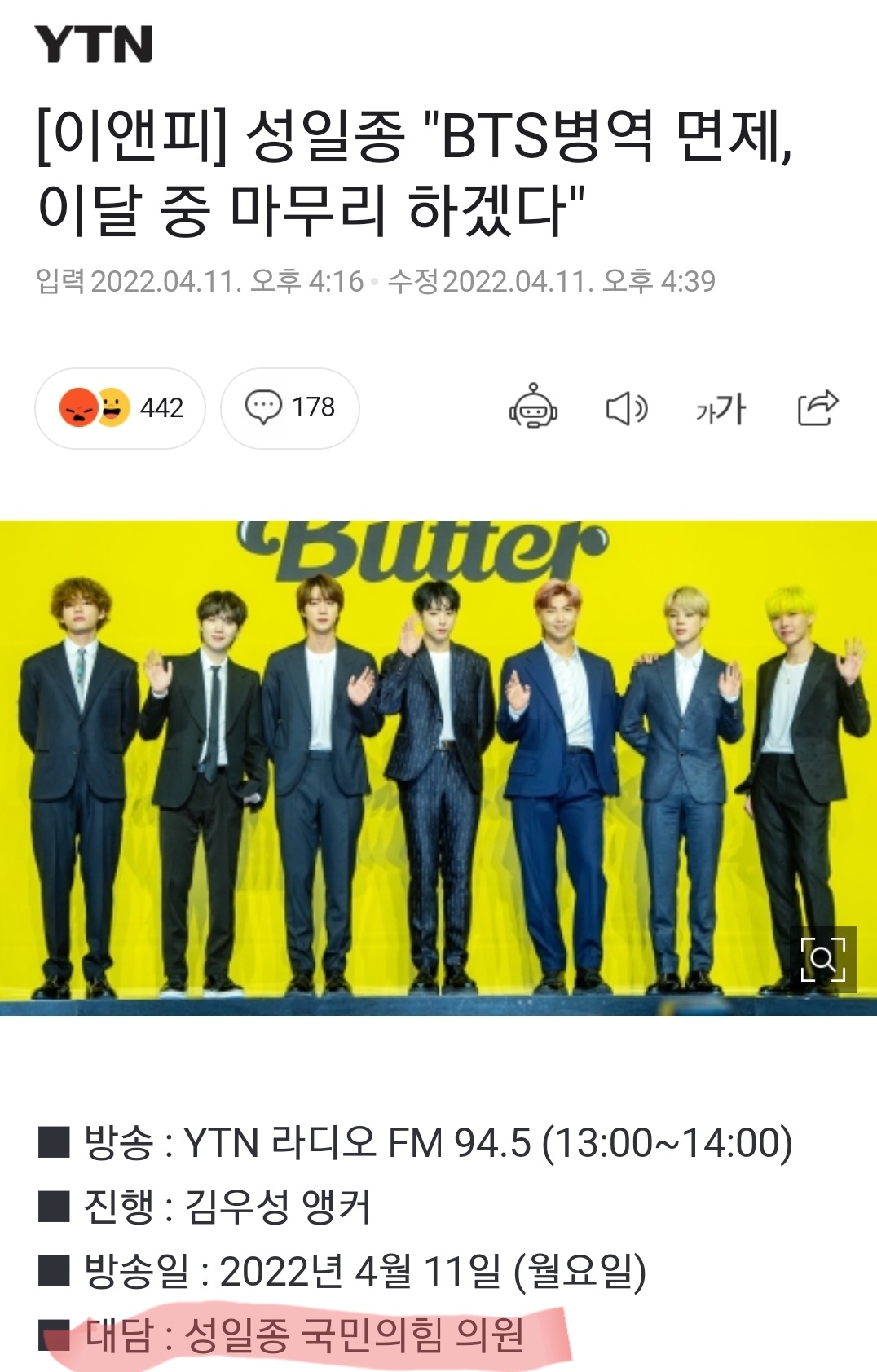The width and height of the screenshot is (877, 1372).
Task: Open the AI summary robot icon
Action: (x=533, y=407)
